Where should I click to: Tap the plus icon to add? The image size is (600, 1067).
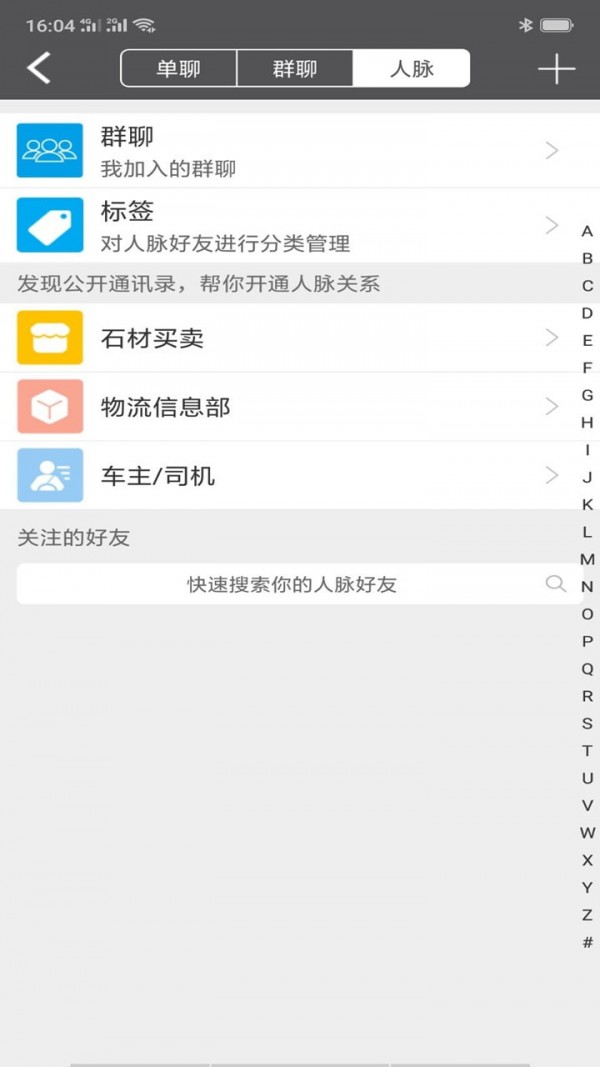(556, 69)
